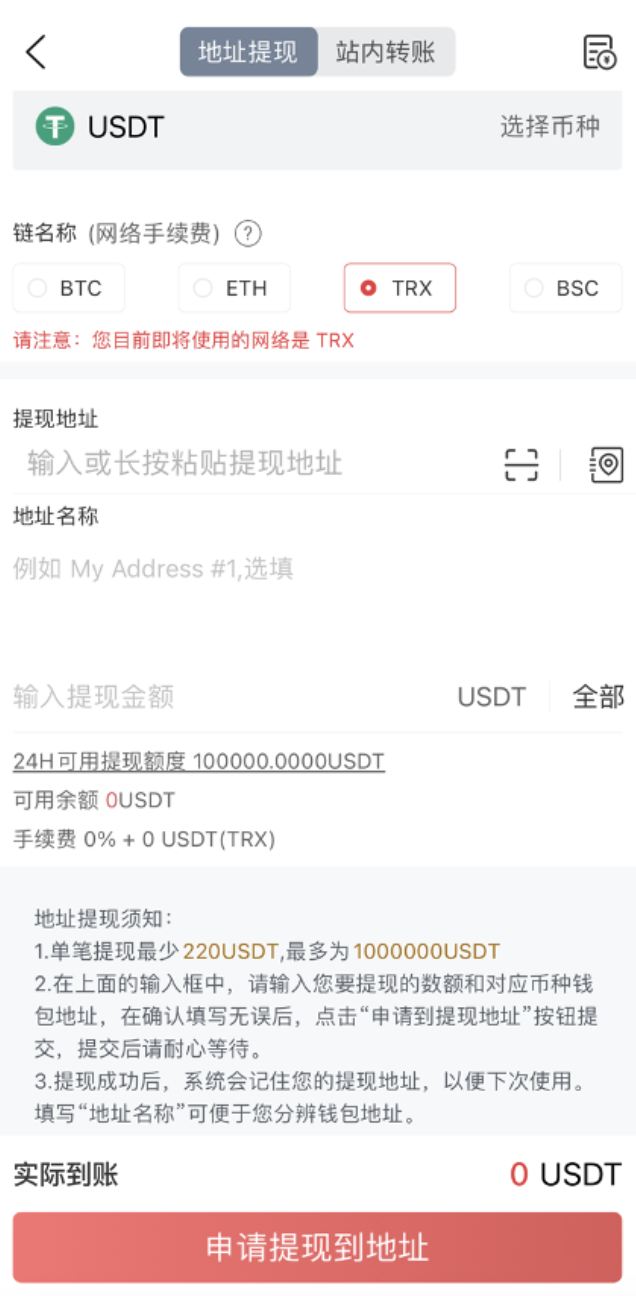
Task: Open withdrawal records icon in top bar
Action: point(598,52)
